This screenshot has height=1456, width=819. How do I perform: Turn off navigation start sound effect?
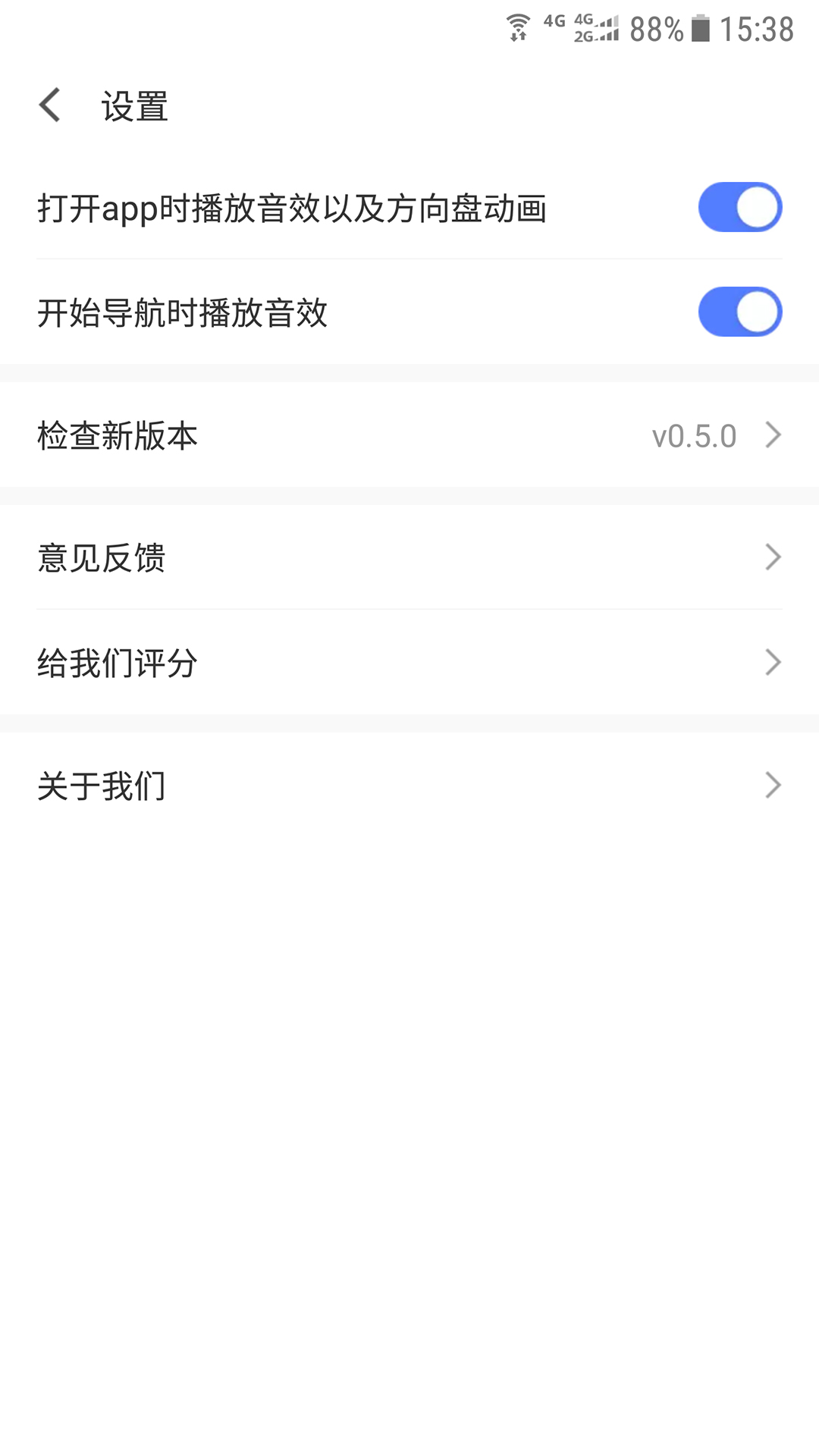[739, 311]
